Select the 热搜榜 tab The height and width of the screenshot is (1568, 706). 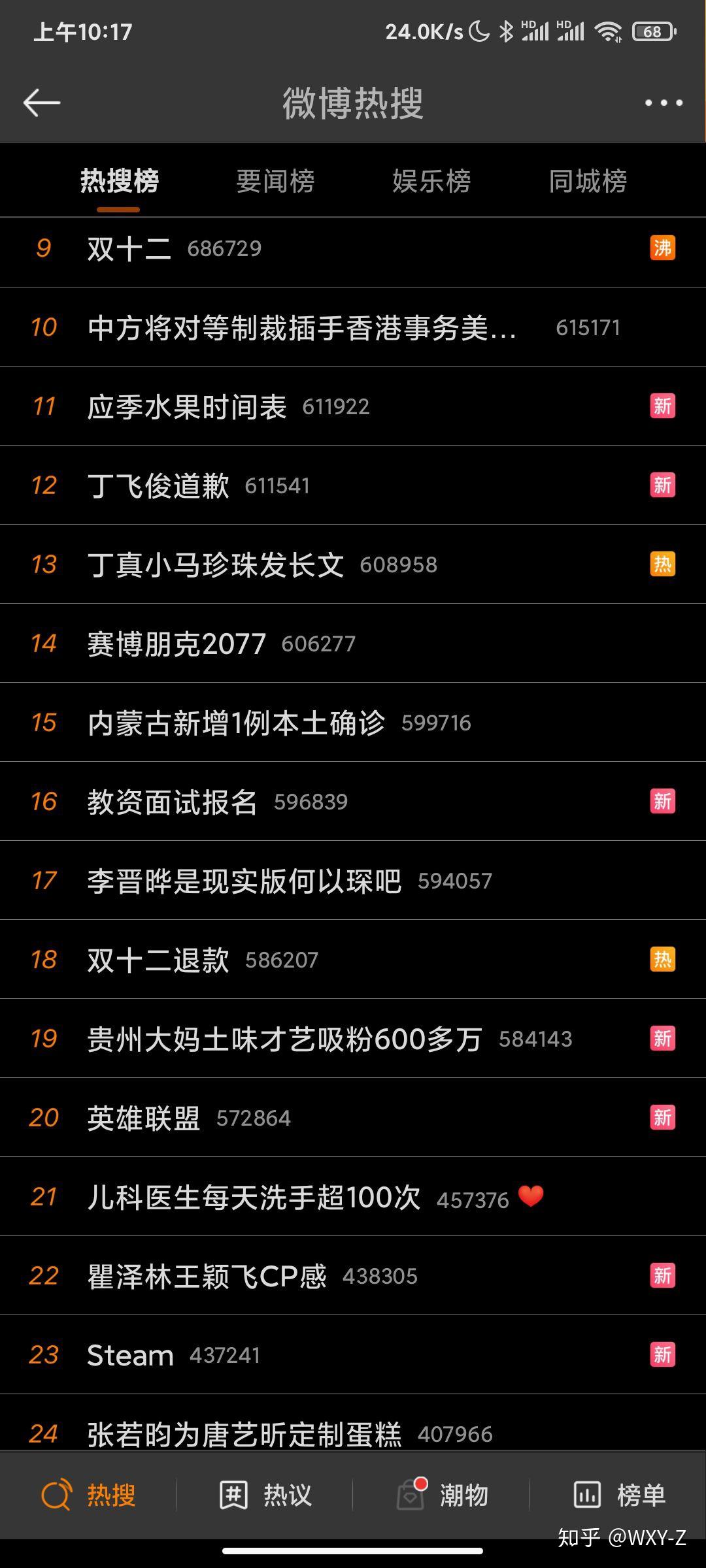pyautogui.click(x=119, y=182)
